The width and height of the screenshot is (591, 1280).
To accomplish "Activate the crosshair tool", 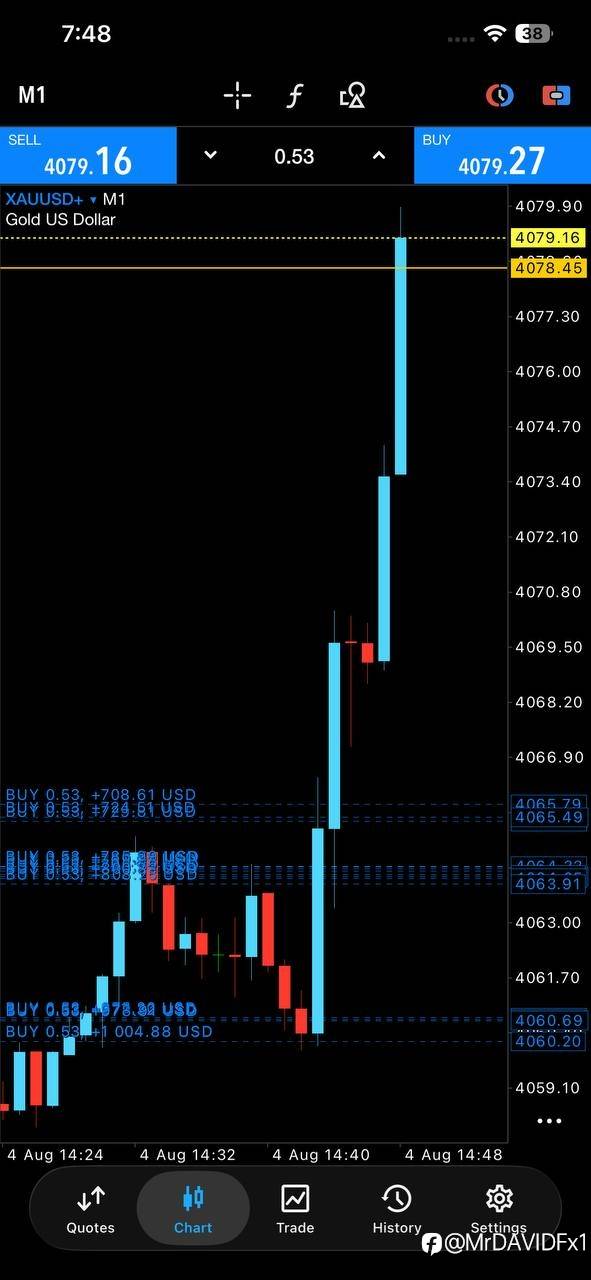I will pos(237,96).
